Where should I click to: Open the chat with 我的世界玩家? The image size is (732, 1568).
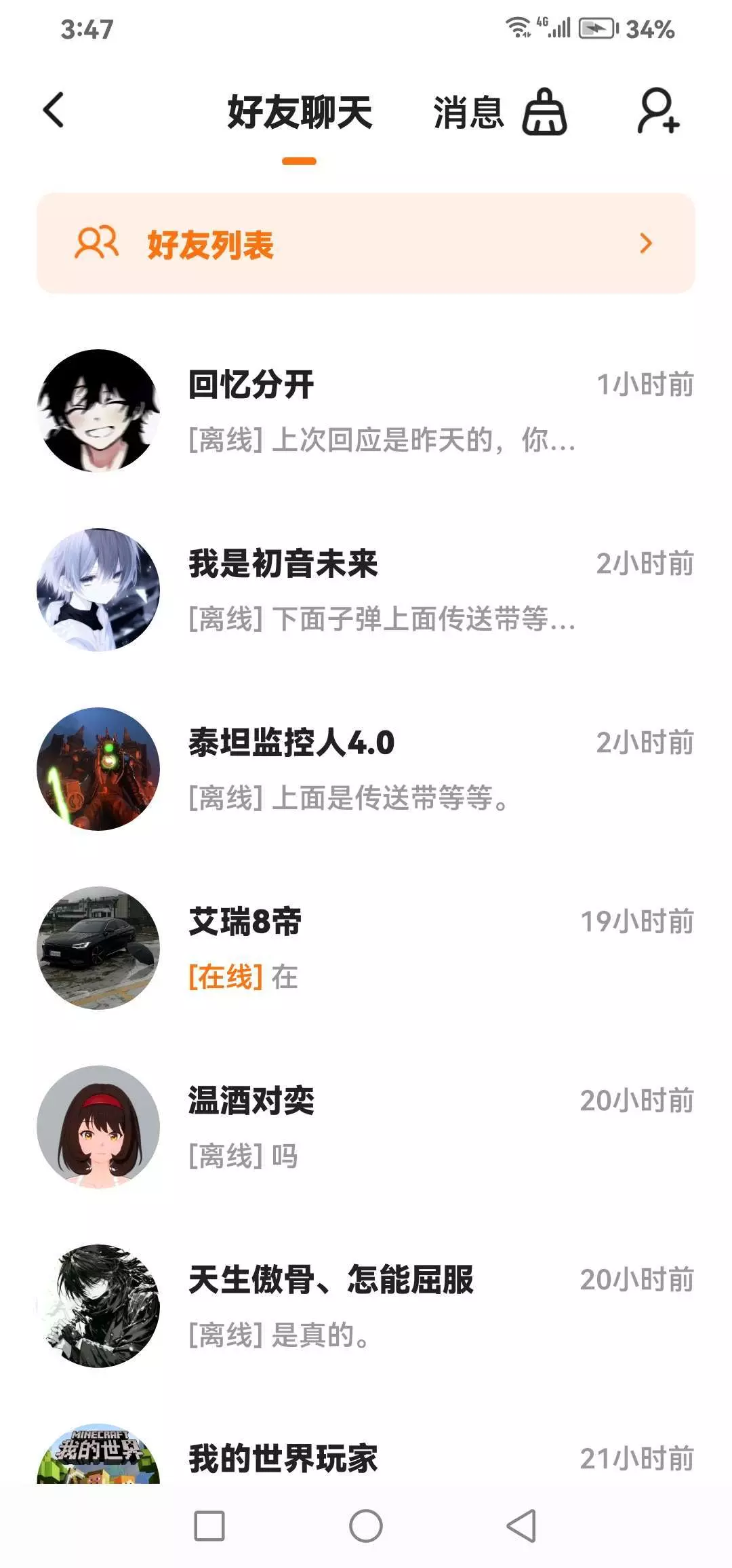[366, 1458]
